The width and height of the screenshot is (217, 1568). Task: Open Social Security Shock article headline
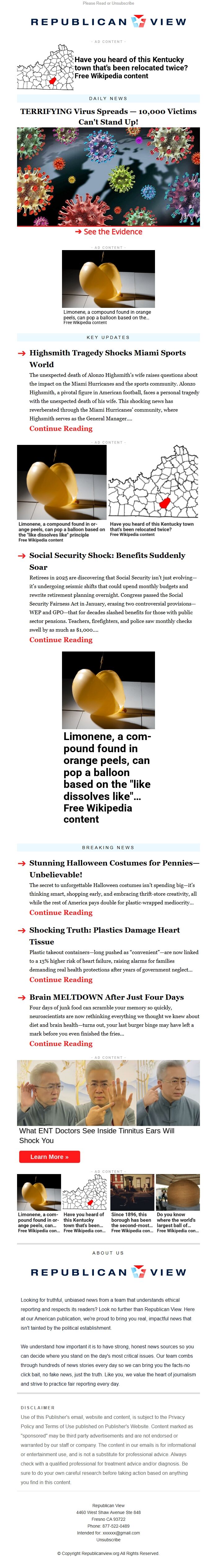[108, 560]
